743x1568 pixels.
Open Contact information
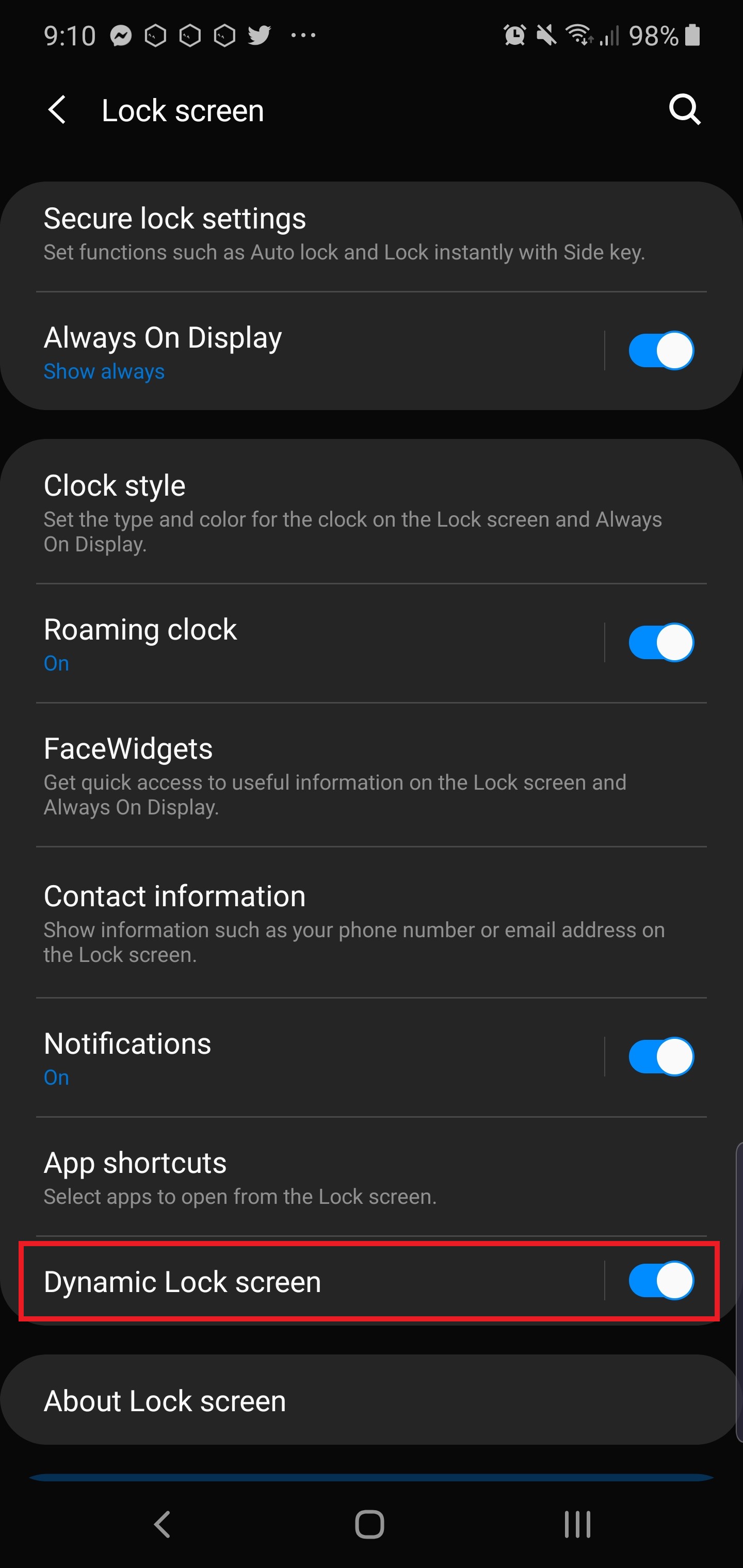coord(353,922)
